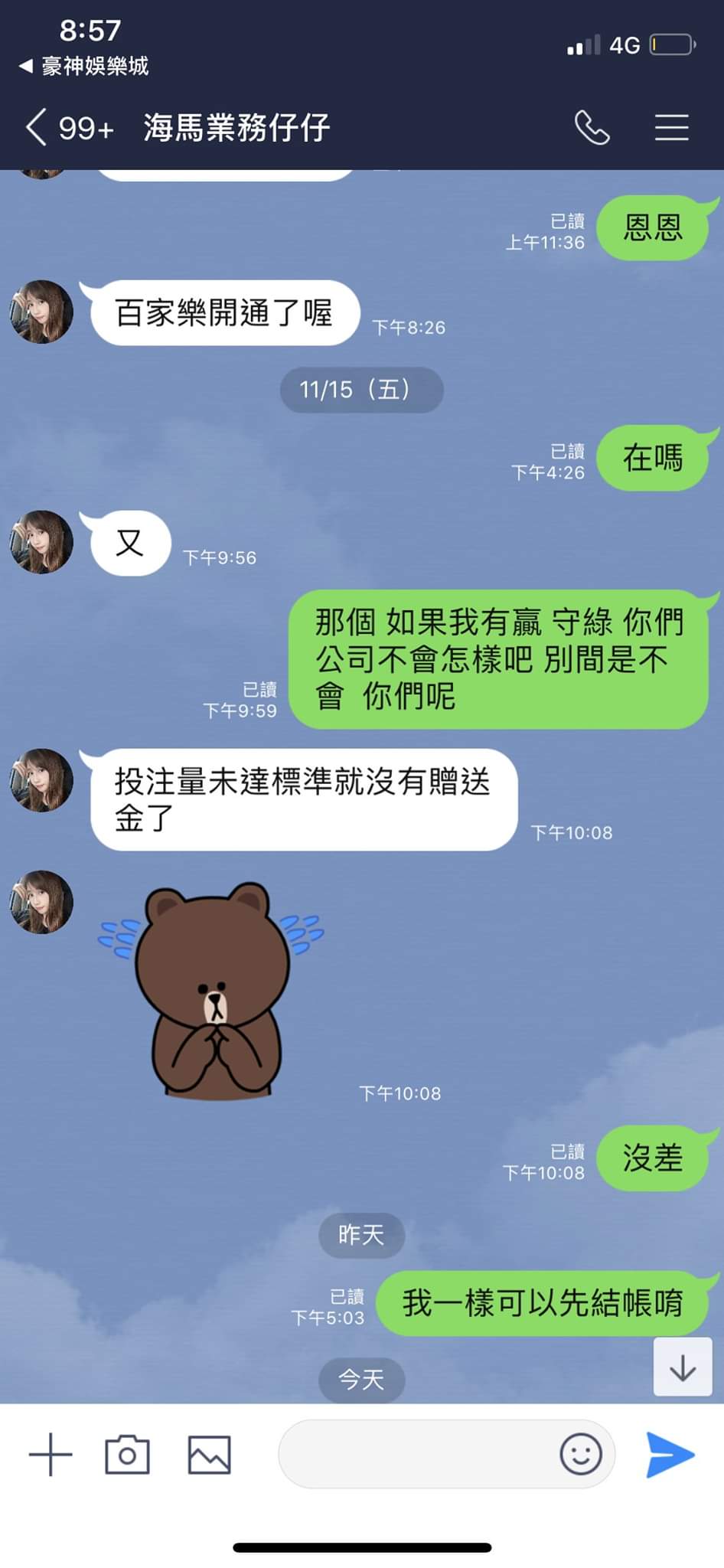Go back to the chat list
Image resolution: width=724 pixels, height=1568 pixels.
(x=37, y=127)
